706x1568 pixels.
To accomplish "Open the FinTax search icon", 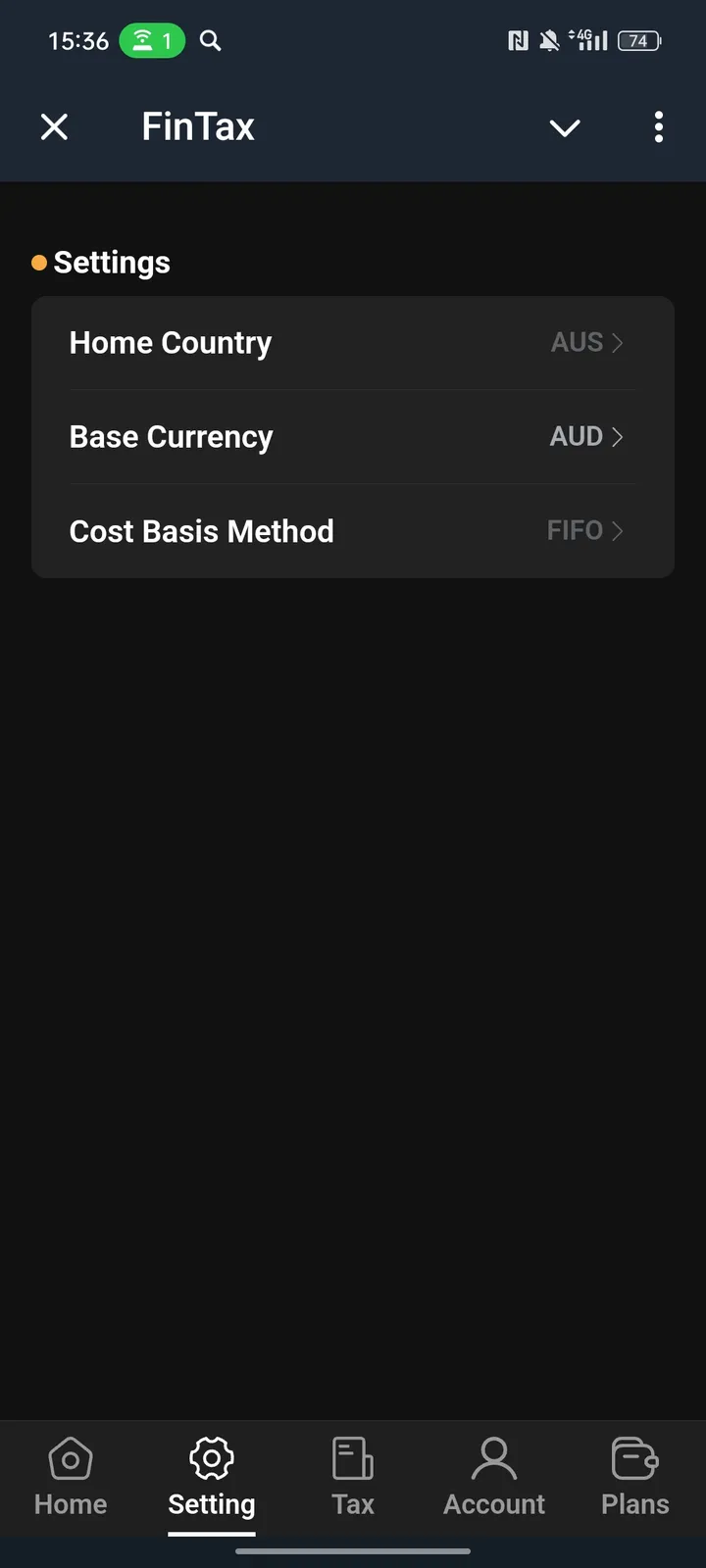I will 210,41.
